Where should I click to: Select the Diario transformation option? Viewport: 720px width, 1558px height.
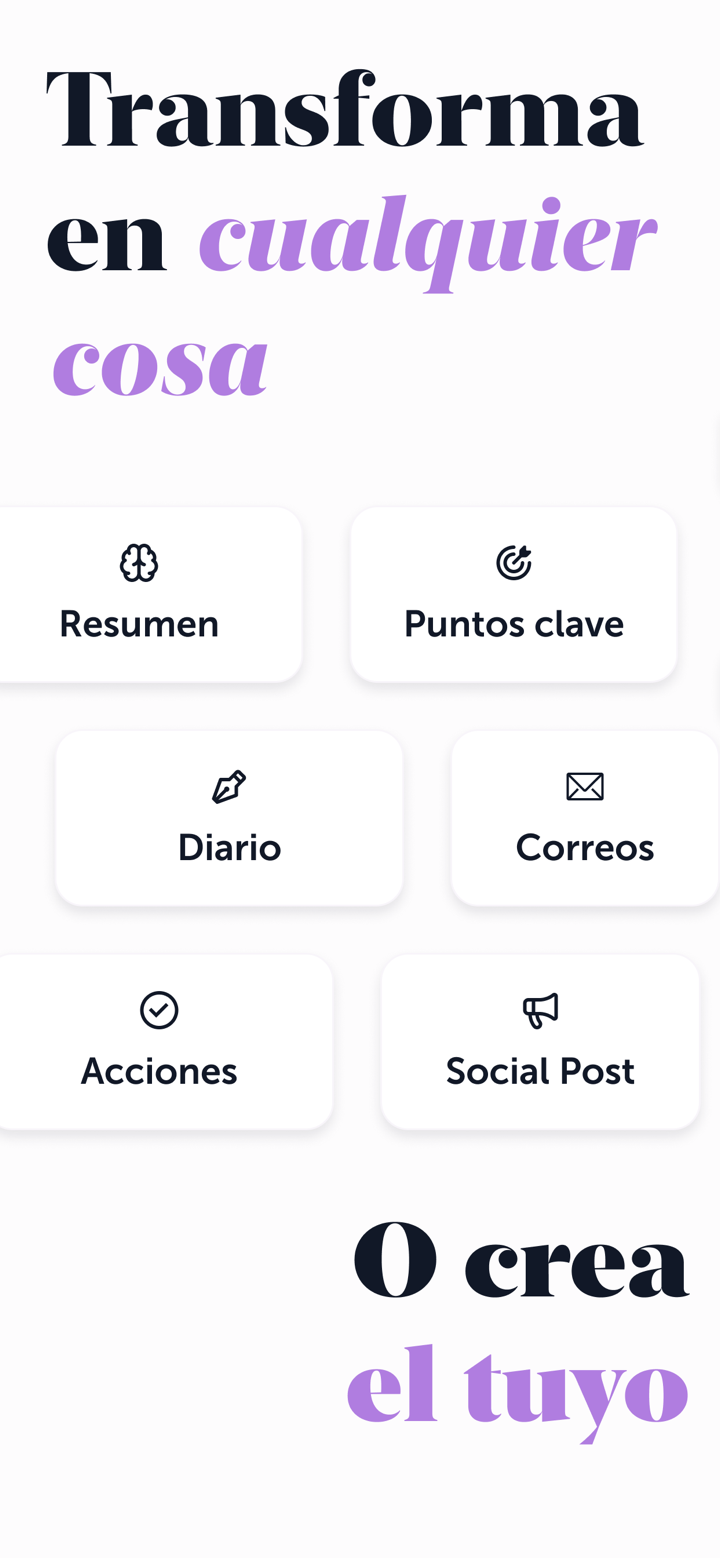[229, 817]
